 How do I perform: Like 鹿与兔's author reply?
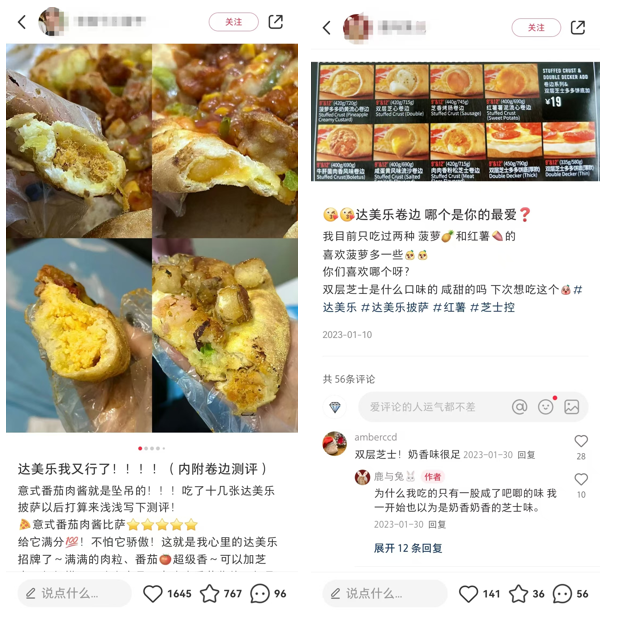click(x=581, y=480)
